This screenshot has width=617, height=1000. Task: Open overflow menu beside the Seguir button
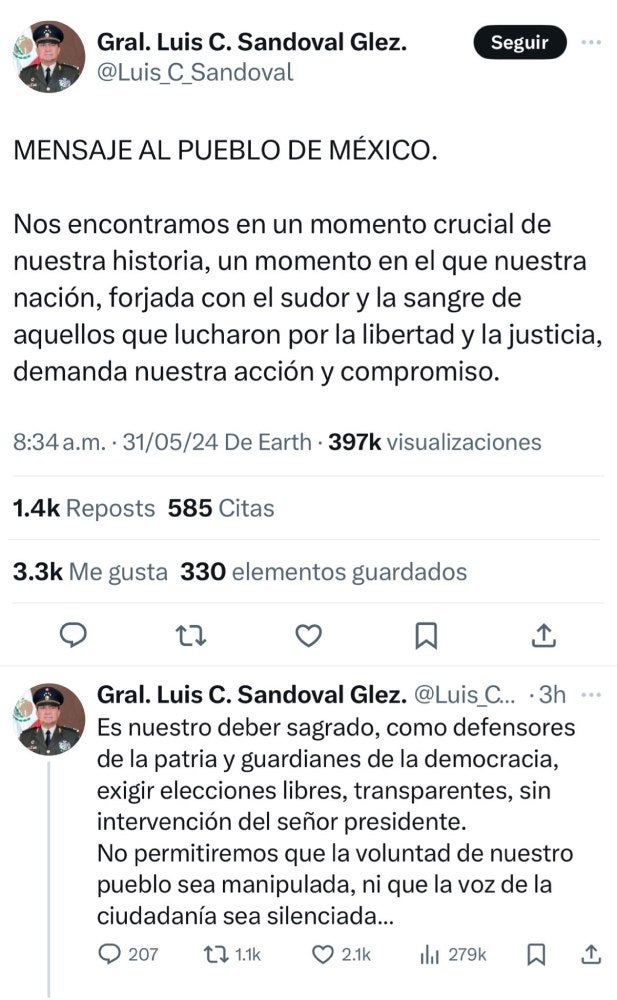591,42
